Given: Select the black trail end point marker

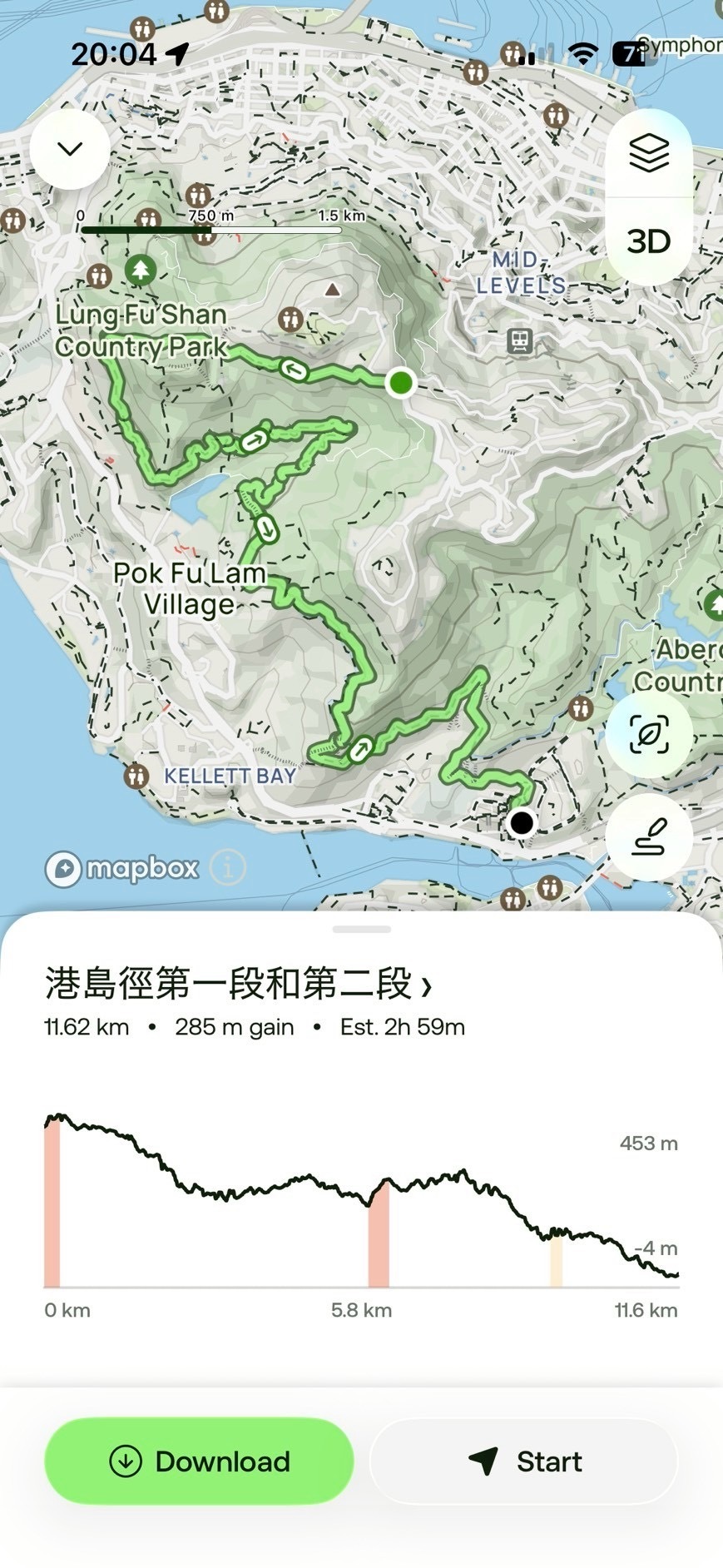Looking at the screenshot, I should 522,823.
